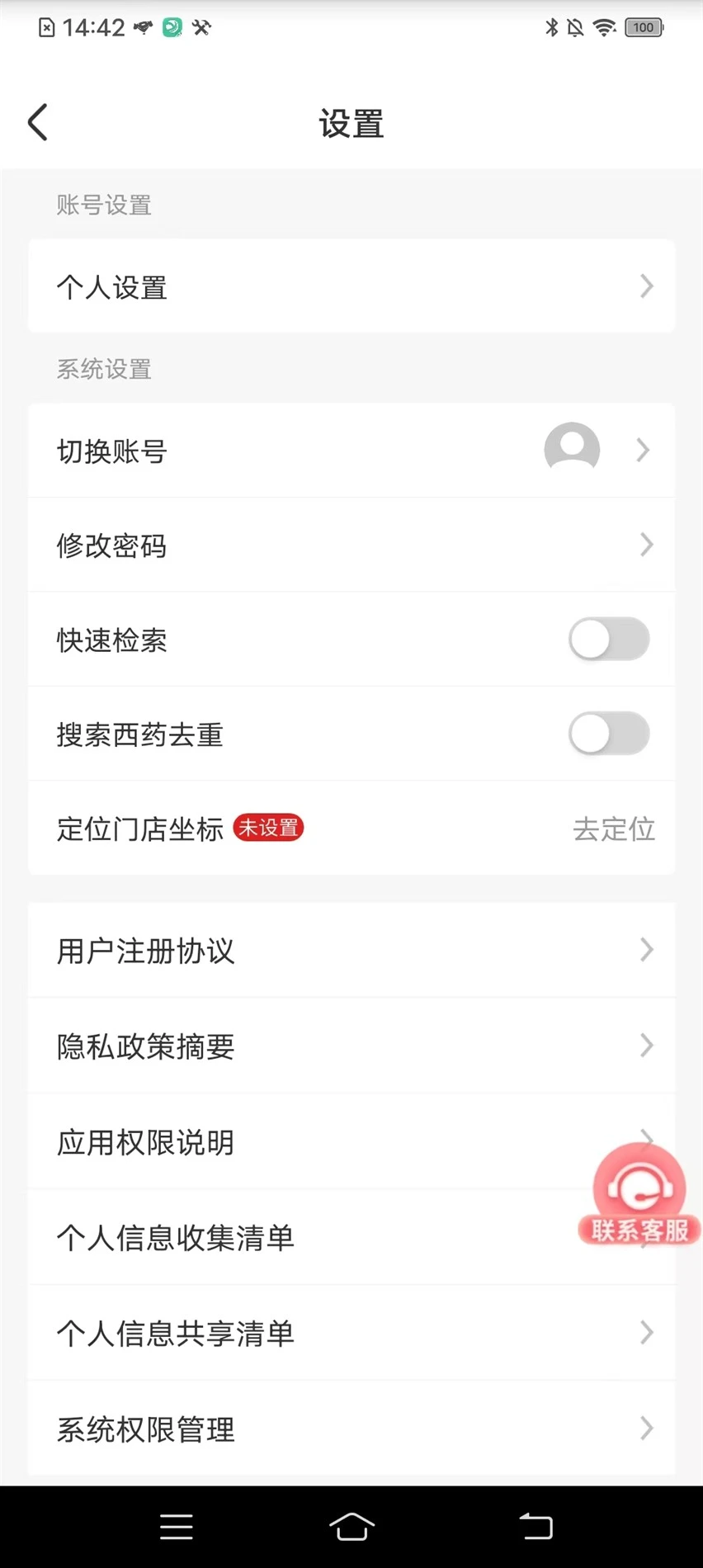View 隐私政策摘要

[351, 1046]
